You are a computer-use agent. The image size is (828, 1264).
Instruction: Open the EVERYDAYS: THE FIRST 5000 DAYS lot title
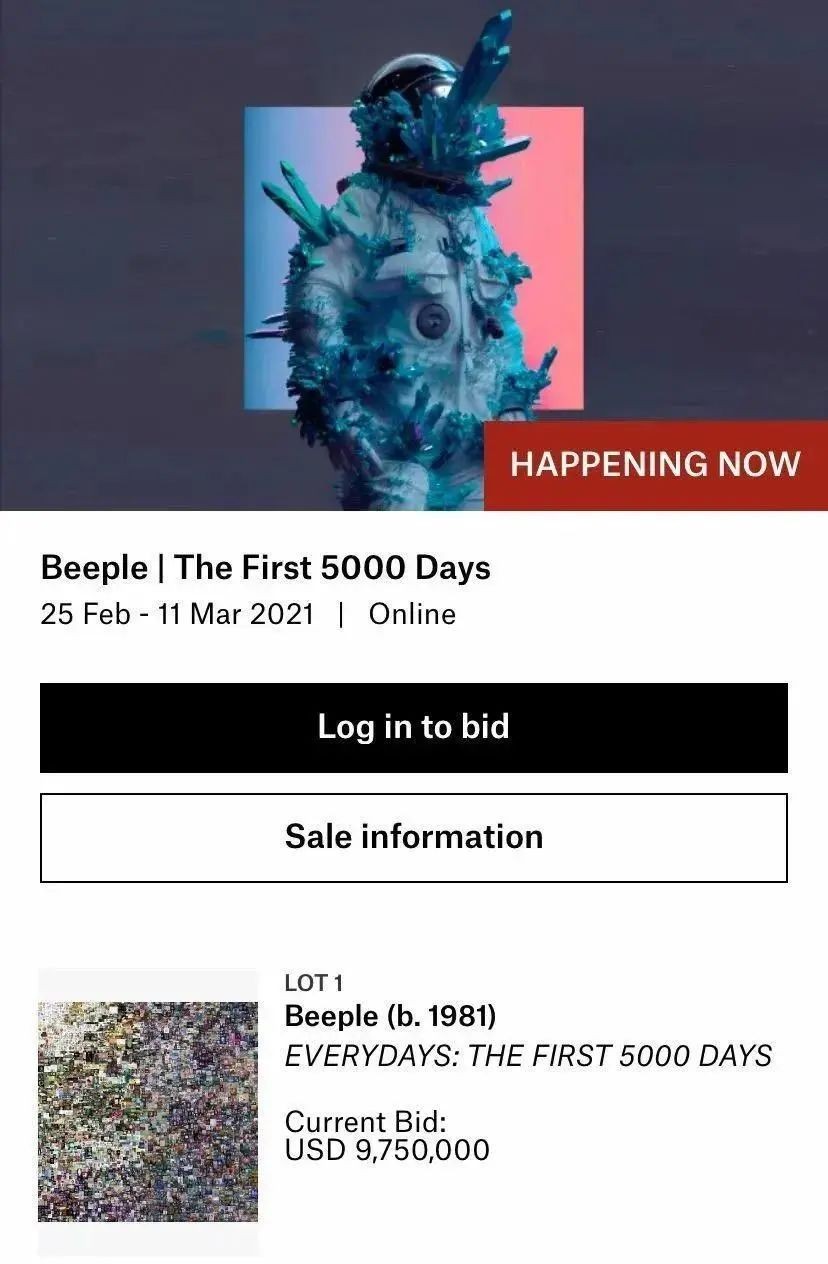coord(528,1056)
